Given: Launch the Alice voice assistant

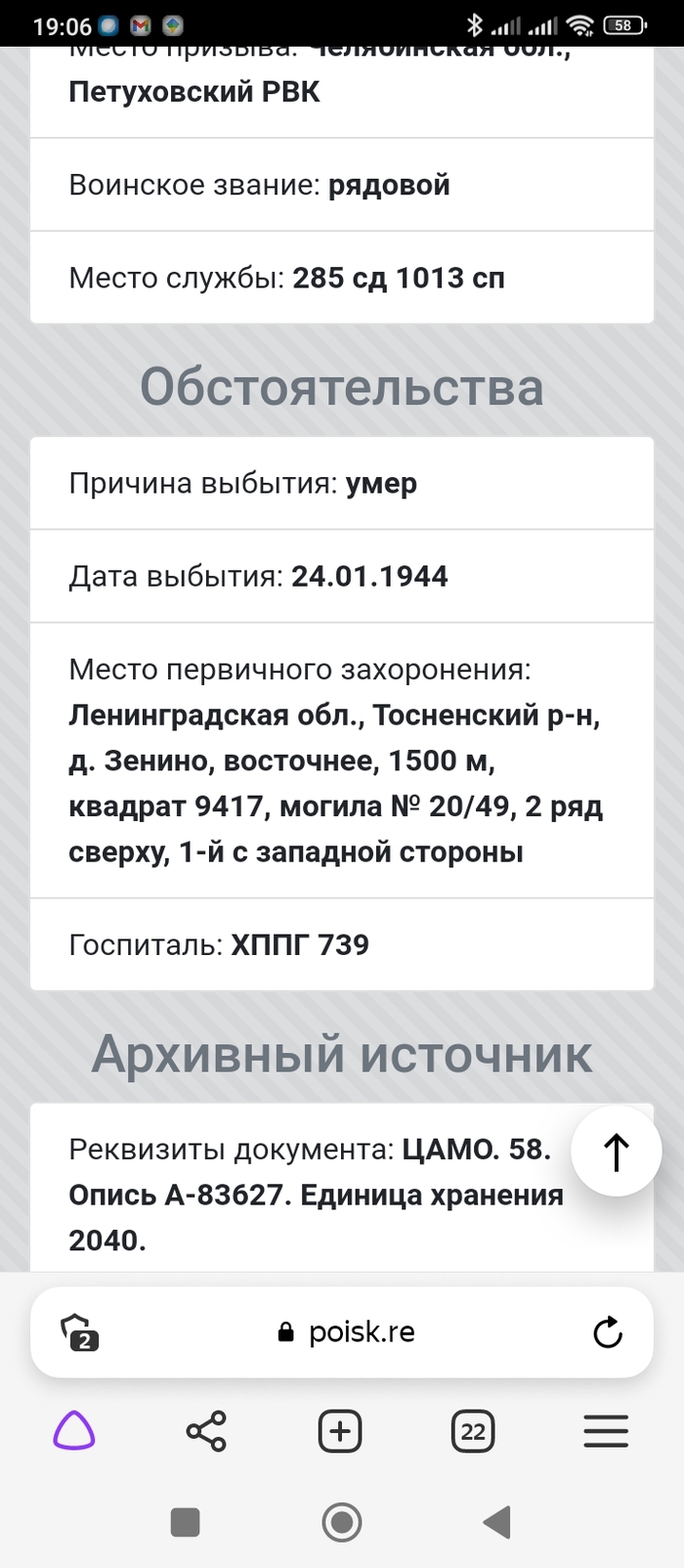Looking at the screenshot, I should point(74,1433).
